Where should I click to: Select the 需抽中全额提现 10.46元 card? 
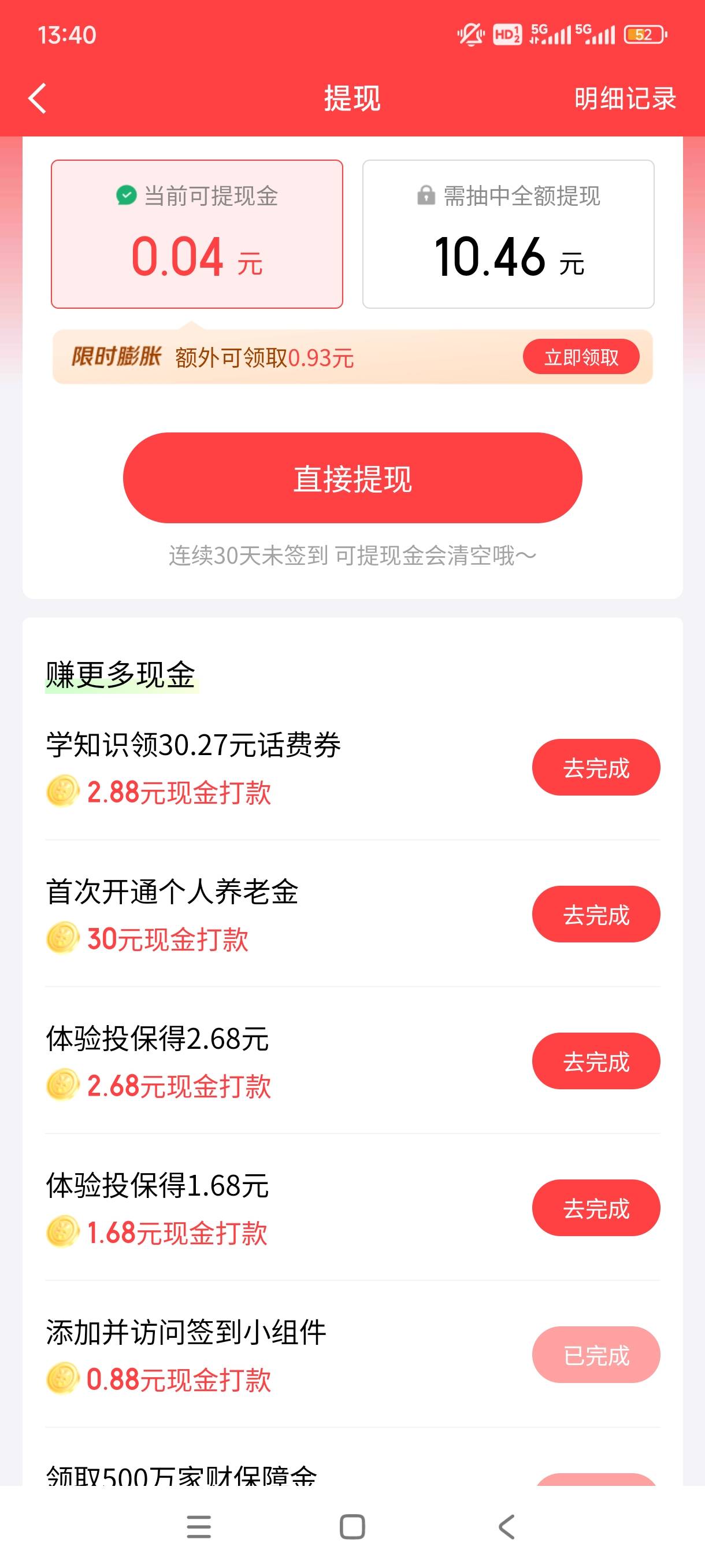click(x=508, y=234)
